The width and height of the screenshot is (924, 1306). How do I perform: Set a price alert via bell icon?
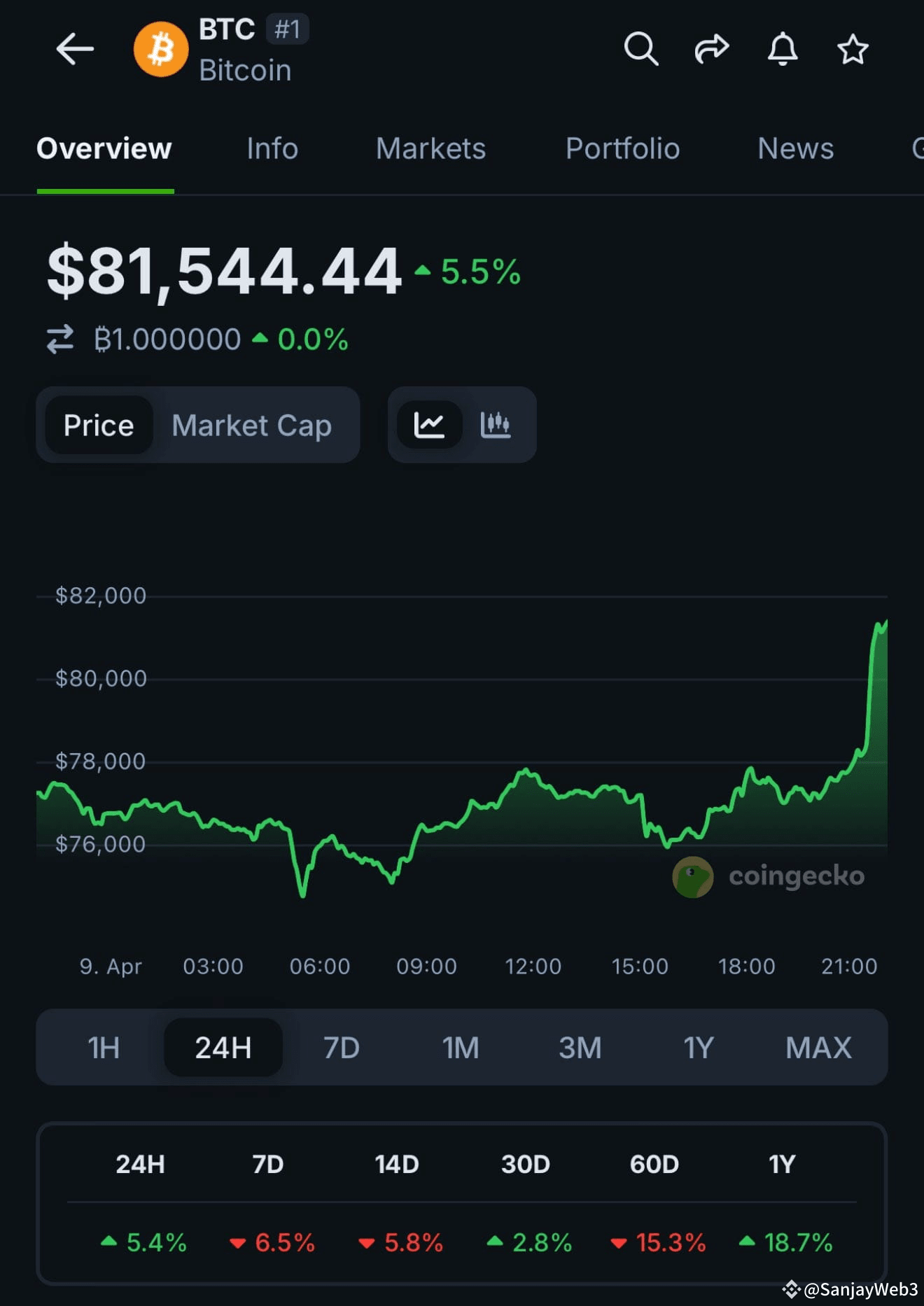783,49
